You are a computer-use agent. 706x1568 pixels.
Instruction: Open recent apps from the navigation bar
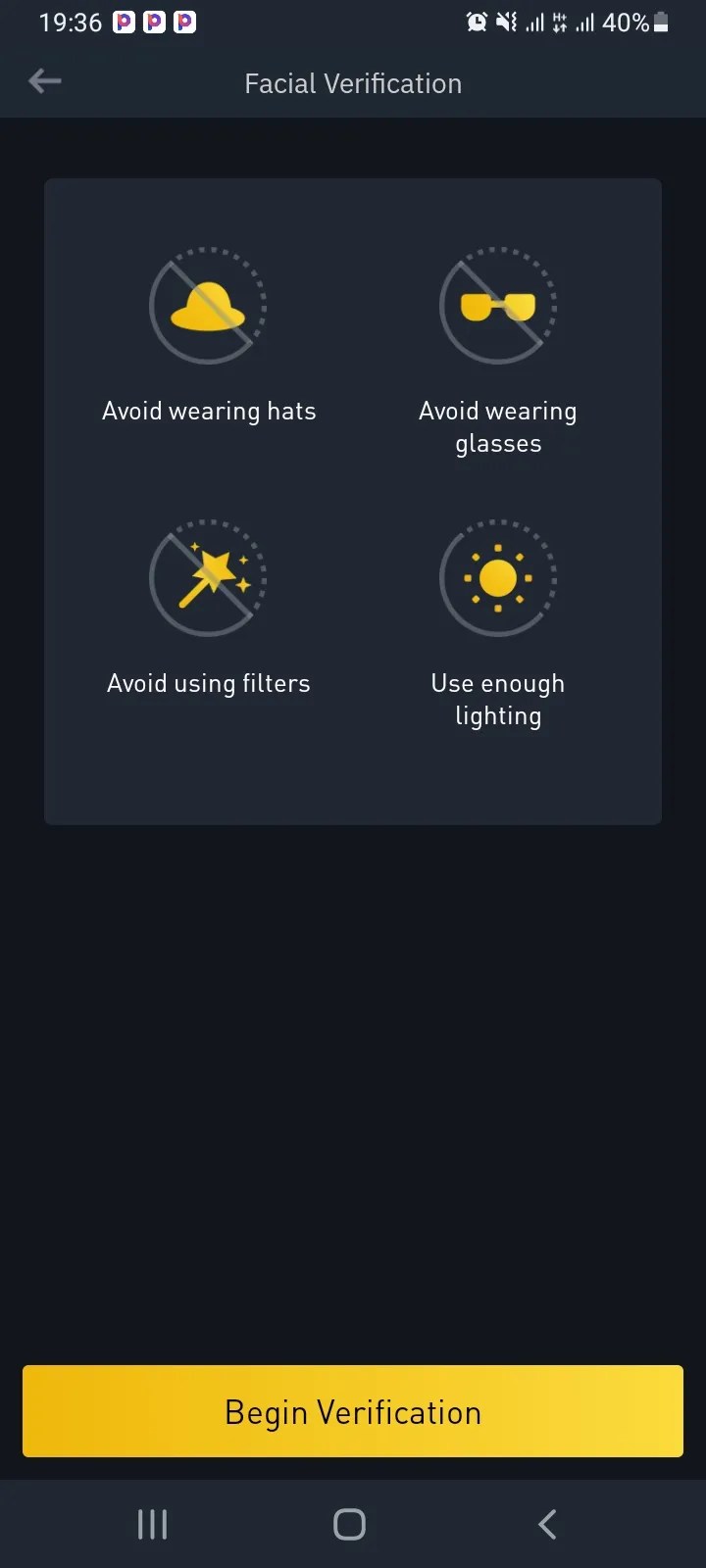(x=153, y=1524)
